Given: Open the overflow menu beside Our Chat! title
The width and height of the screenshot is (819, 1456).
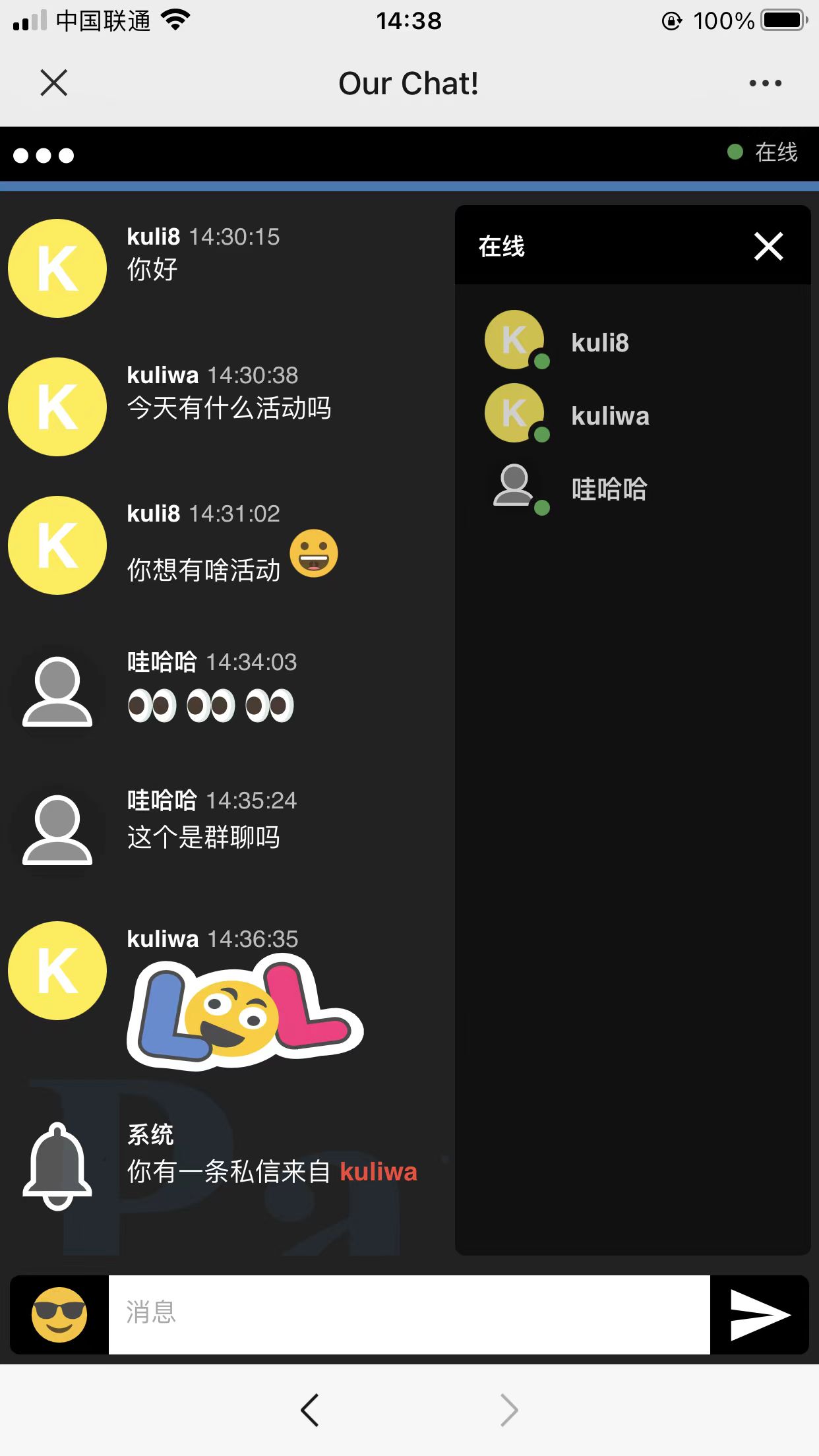Looking at the screenshot, I should [765, 83].
